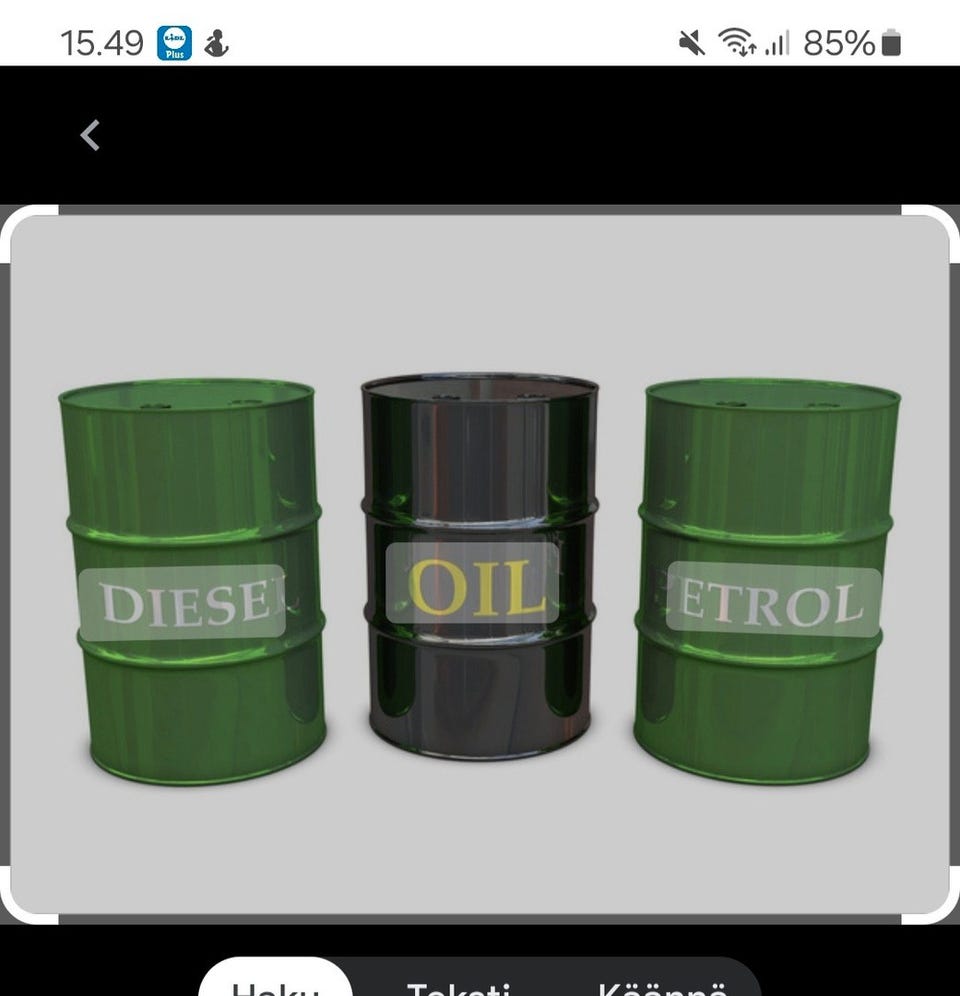Image resolution: width=960 pixels, height=996 pixels.
Task: Switch to the Haku tab
Action: coord(274,983)
